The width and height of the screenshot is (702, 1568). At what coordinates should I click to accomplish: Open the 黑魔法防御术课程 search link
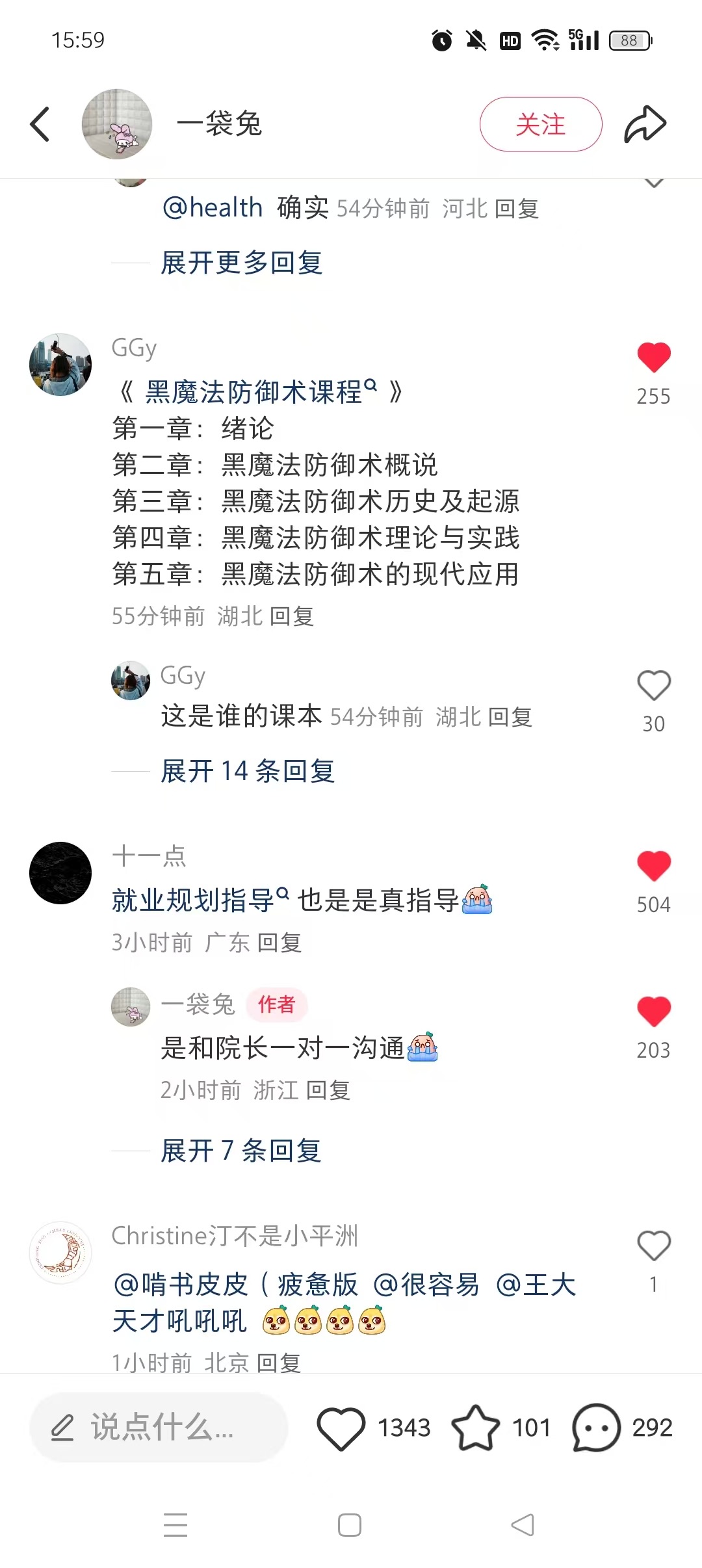261,391
